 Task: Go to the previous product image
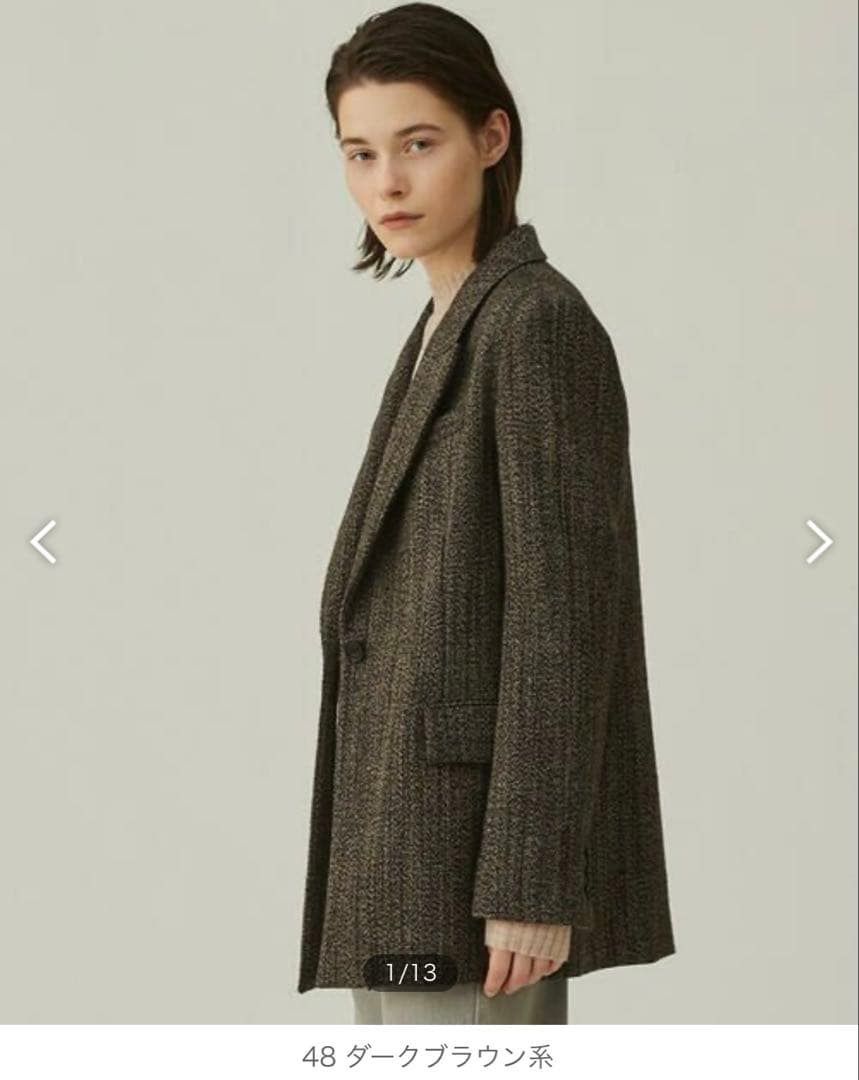point(43,542)
